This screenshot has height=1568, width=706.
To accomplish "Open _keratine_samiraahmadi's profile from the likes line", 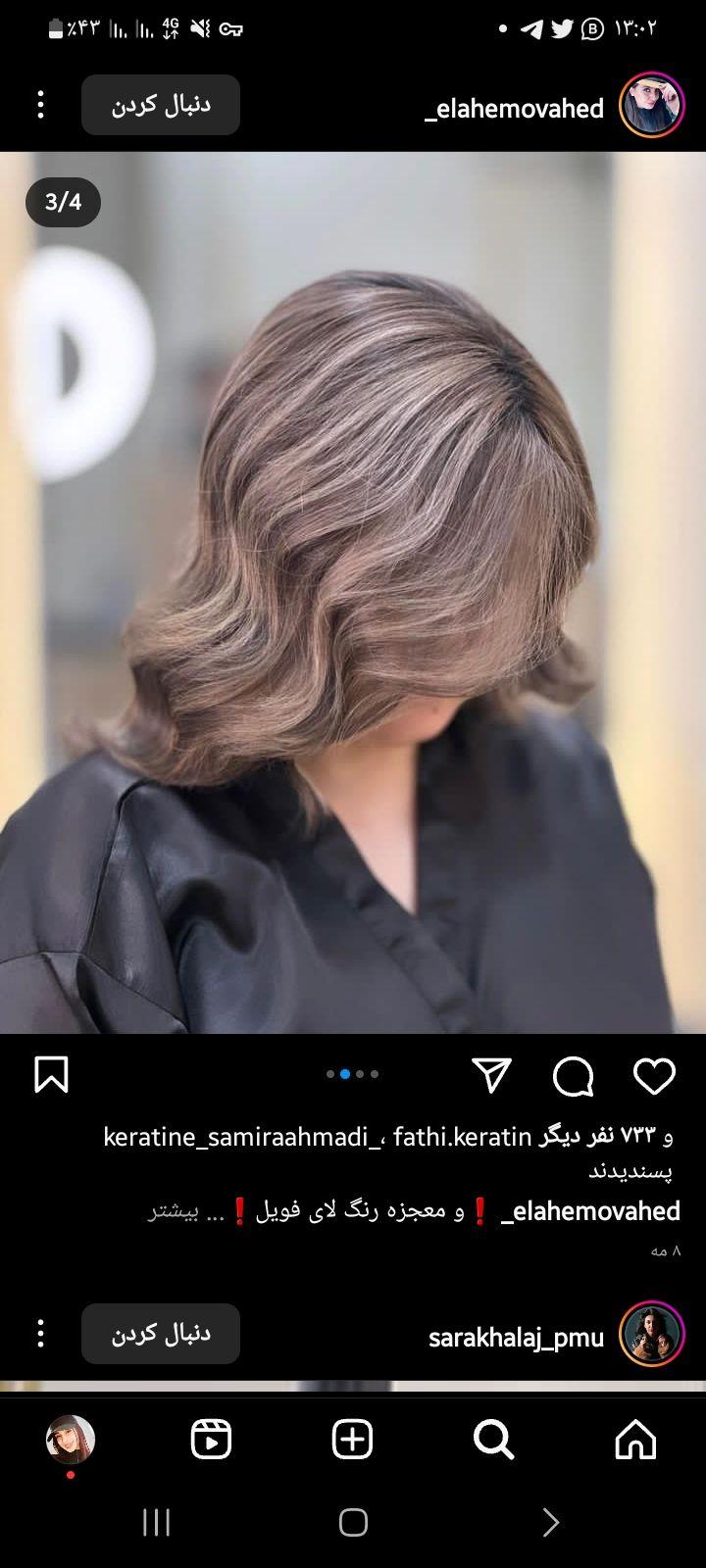I will coord(242,1137).
